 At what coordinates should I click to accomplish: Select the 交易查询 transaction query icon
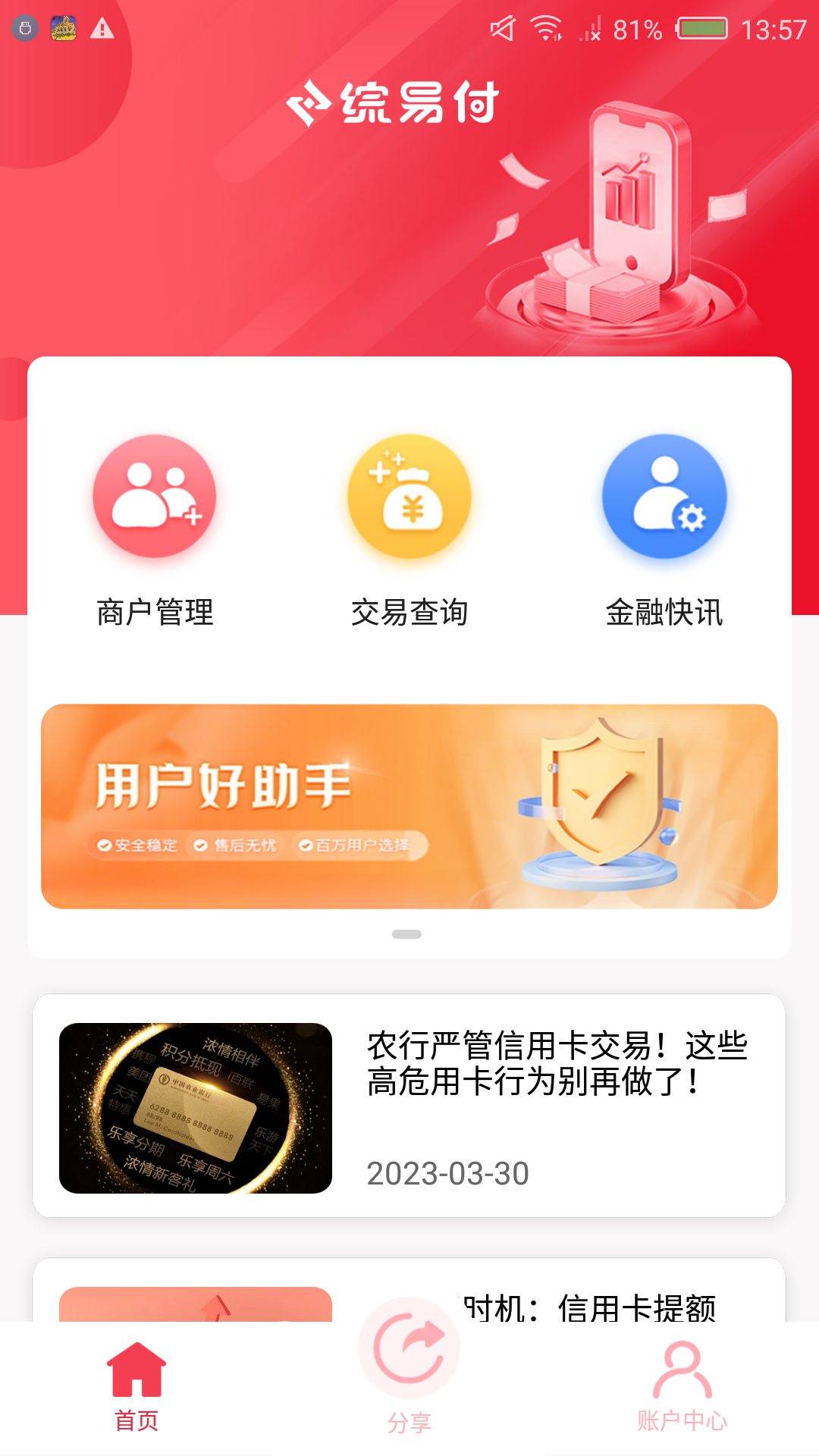(409, 496)
